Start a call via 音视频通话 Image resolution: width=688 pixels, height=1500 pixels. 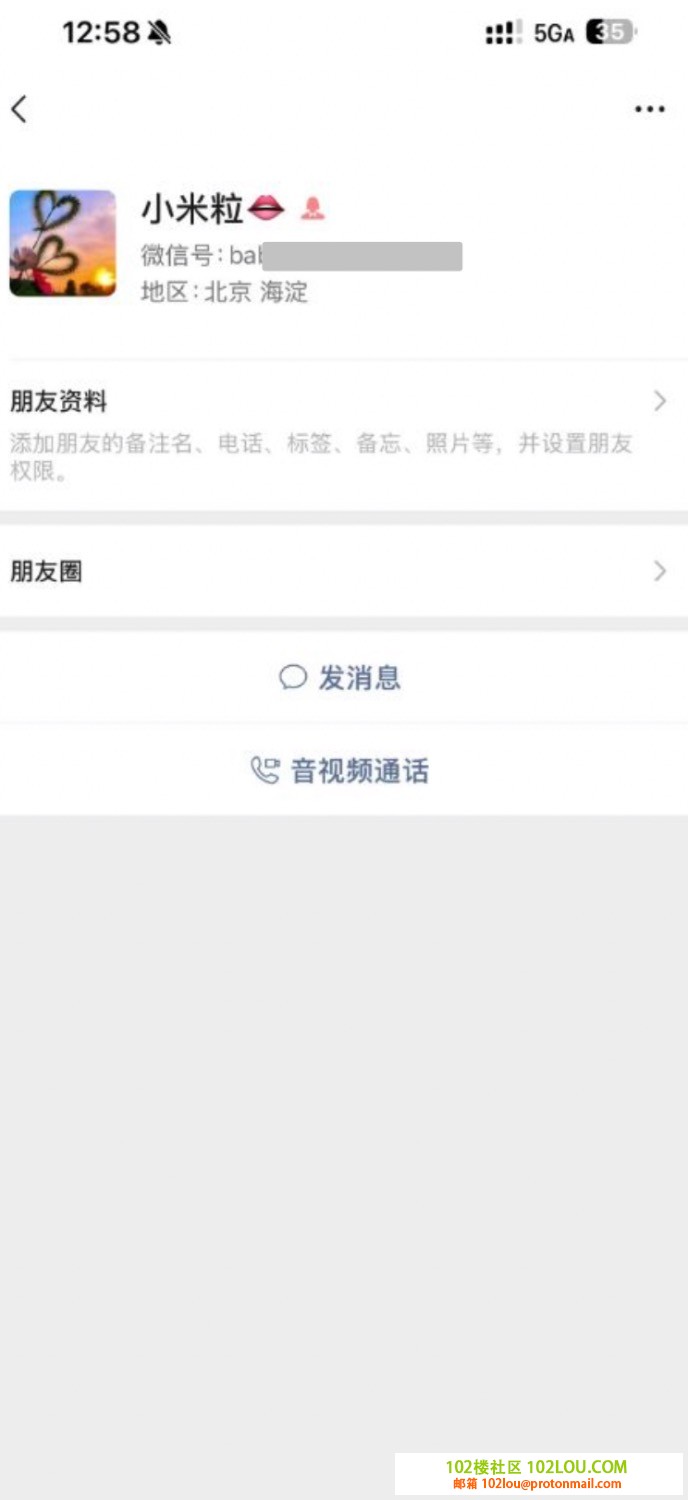342,771
